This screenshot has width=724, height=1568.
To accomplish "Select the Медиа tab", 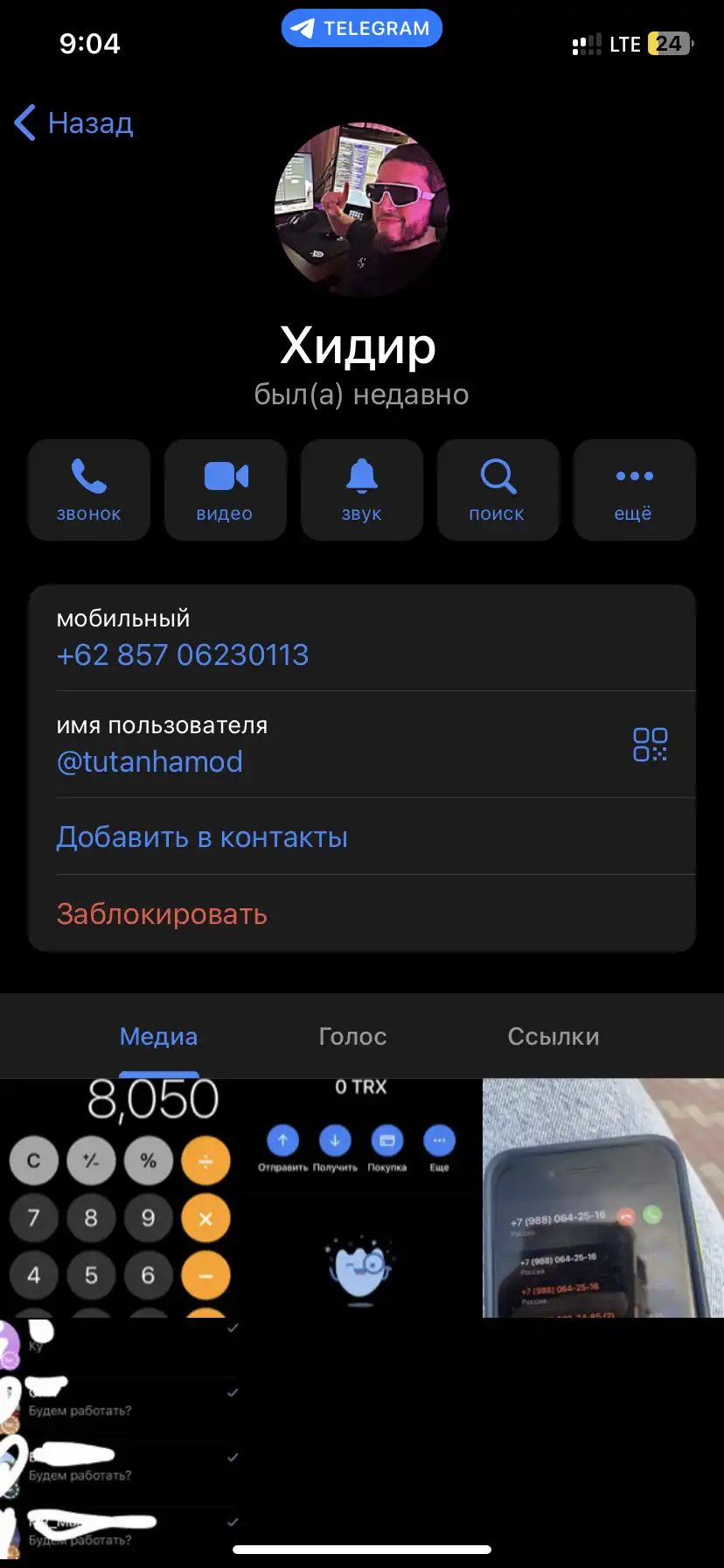I will click(x=158, y=1036).
